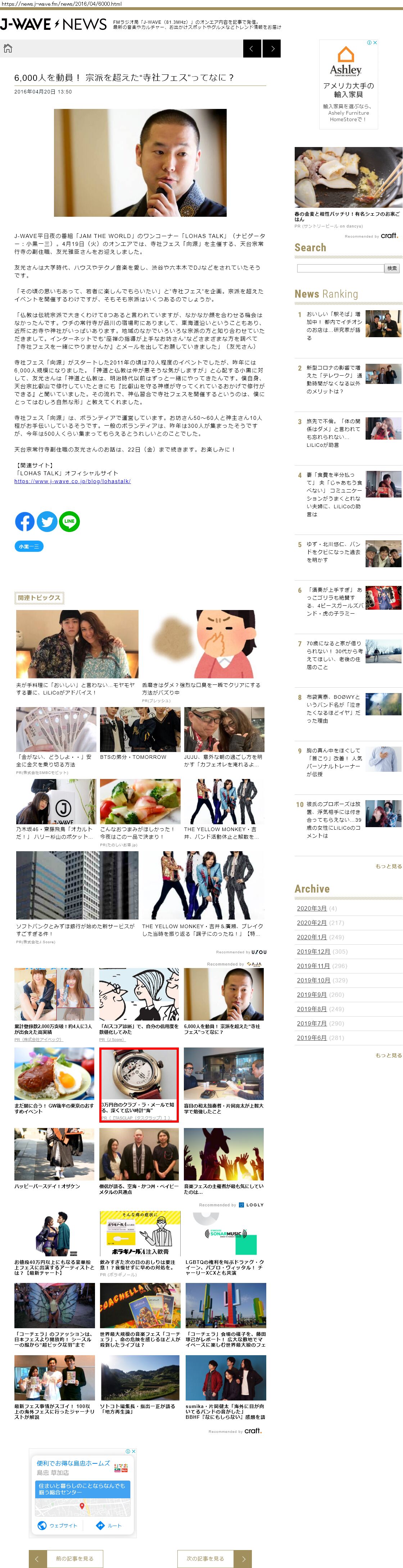
Task: Share article on Facebook
Action: click(25, 521)
